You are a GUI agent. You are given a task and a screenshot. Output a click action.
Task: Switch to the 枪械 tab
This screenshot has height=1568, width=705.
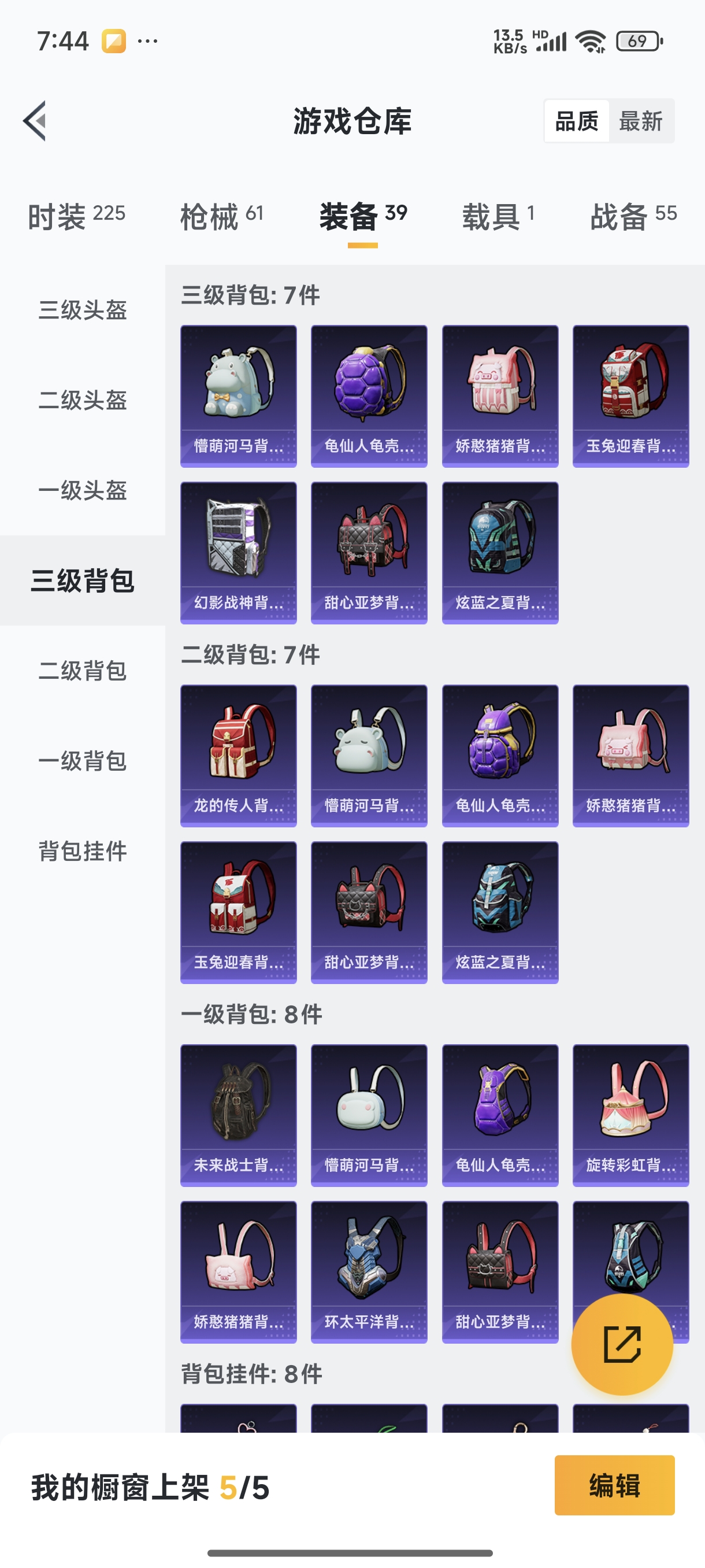(x=221, y=216)
